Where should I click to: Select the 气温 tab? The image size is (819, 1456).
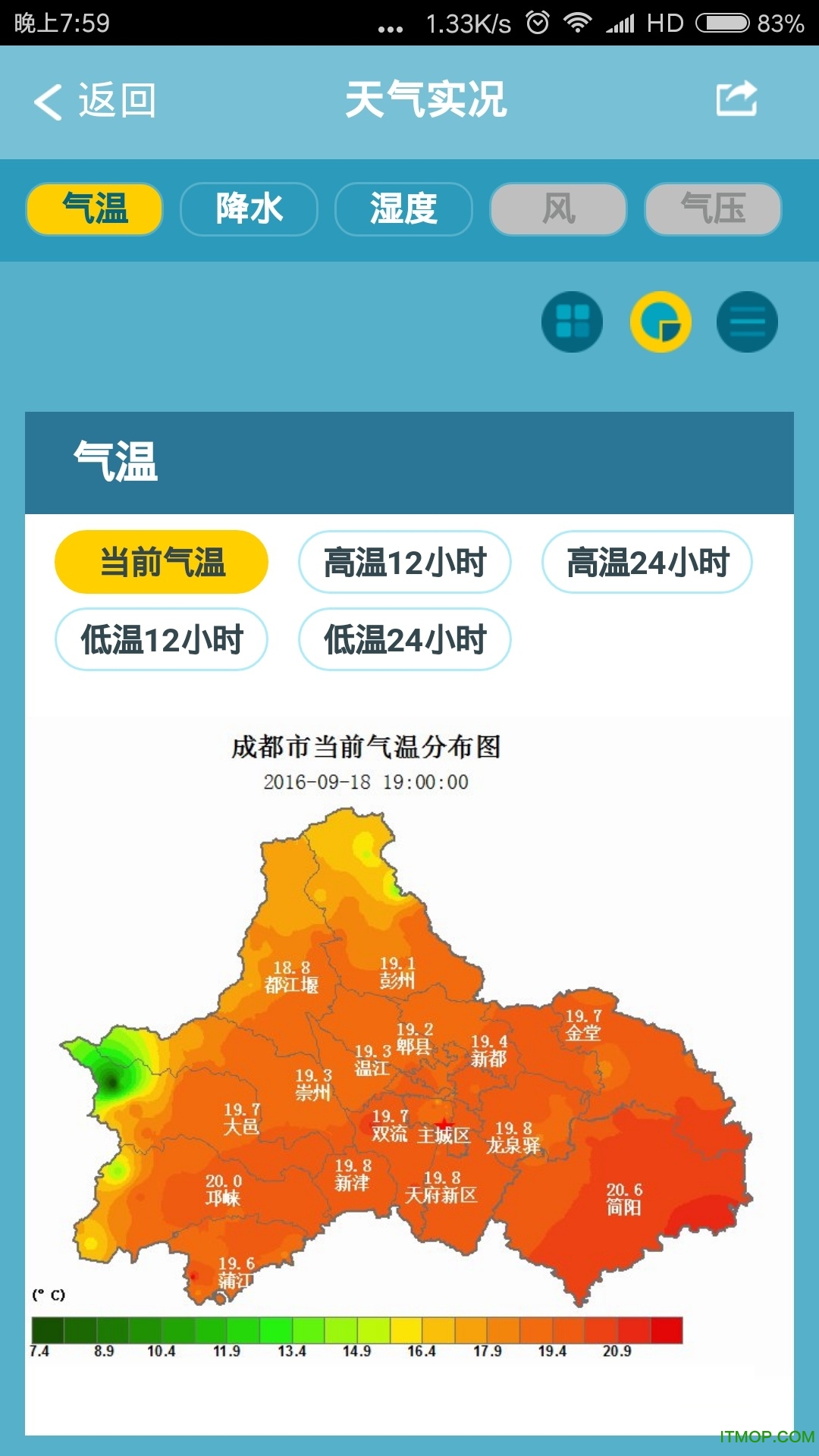(95, 209)
